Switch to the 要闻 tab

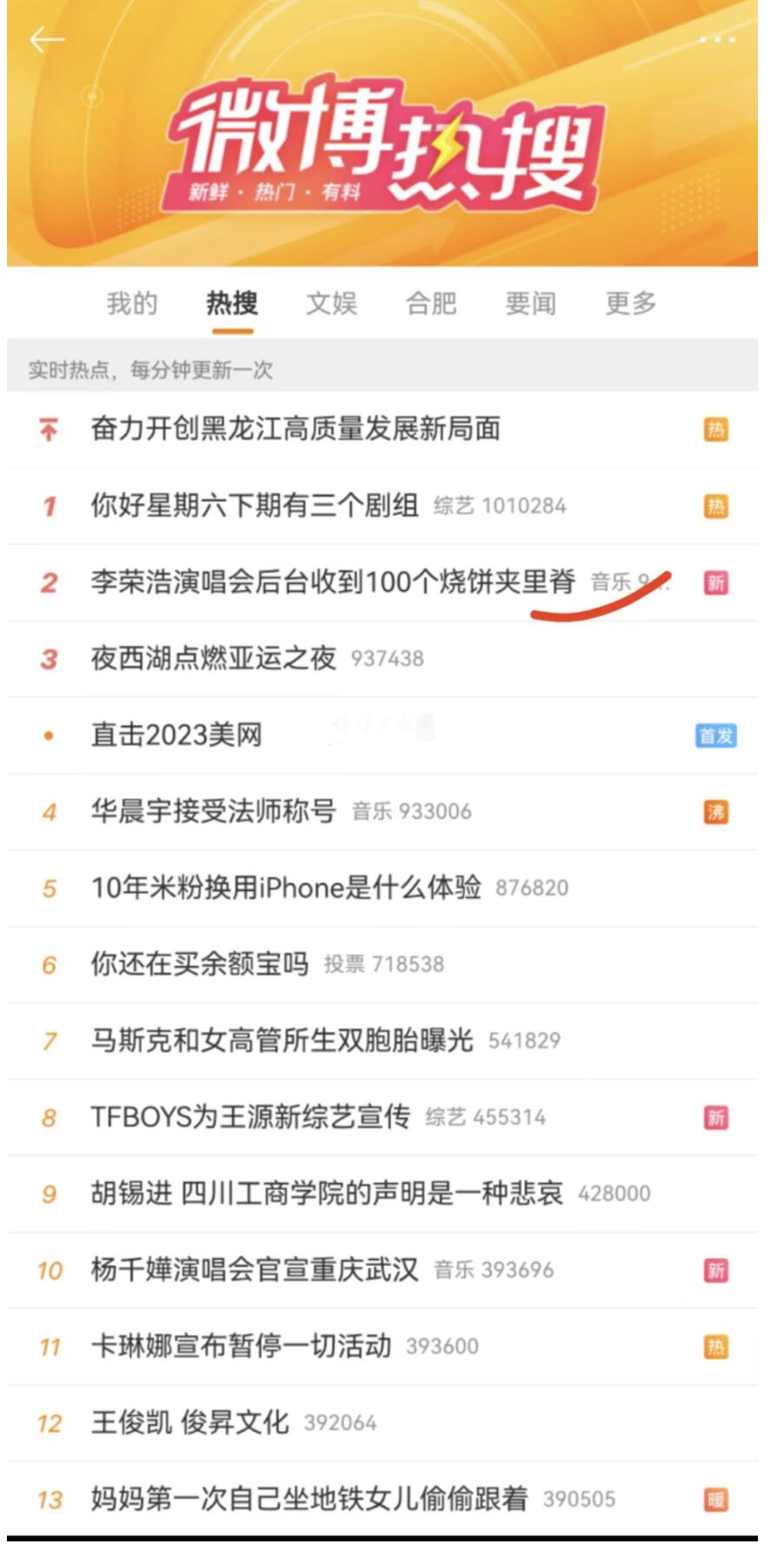(x=530, y=303)
